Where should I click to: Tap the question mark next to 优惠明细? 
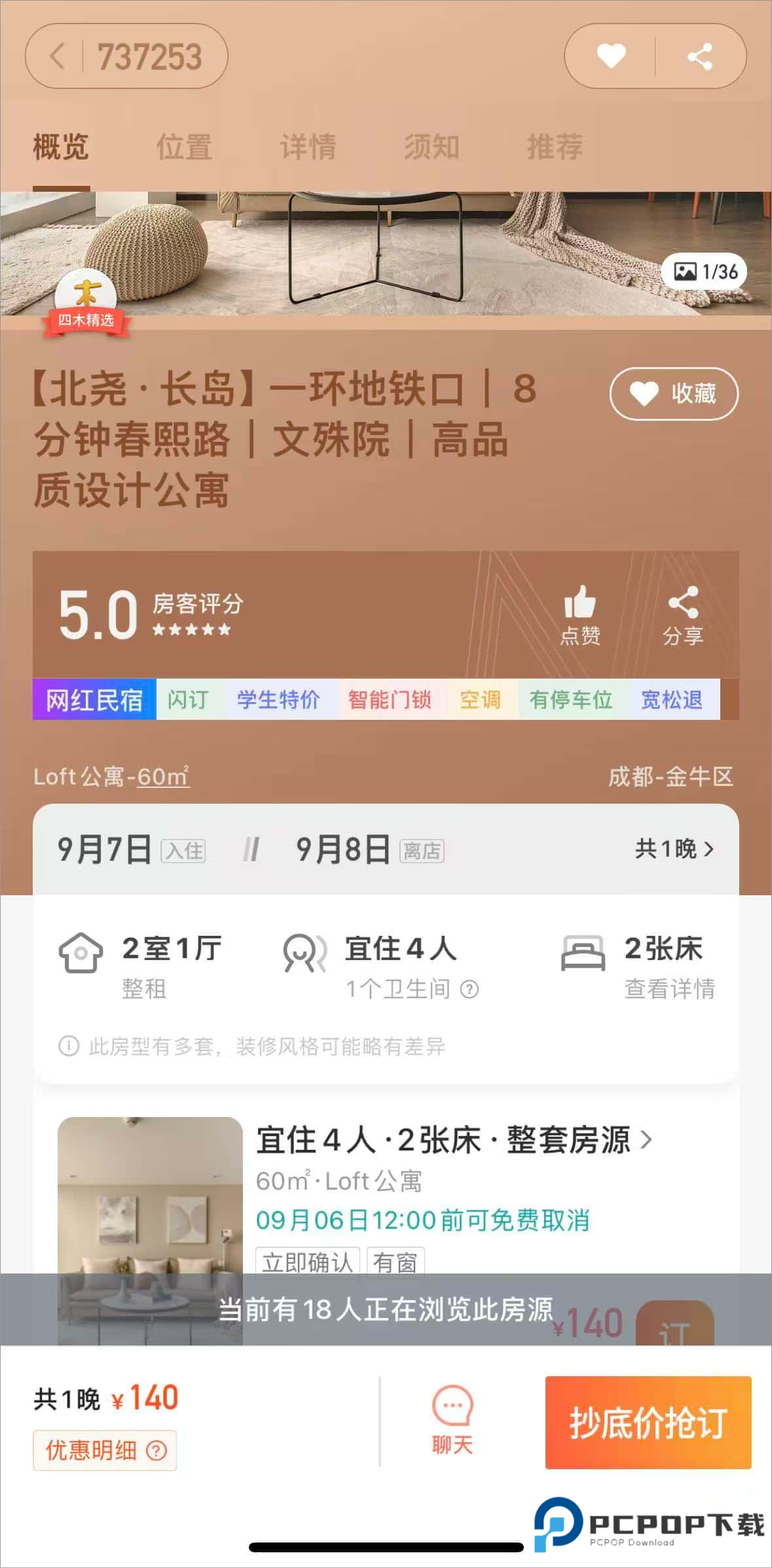point(157,1451)
